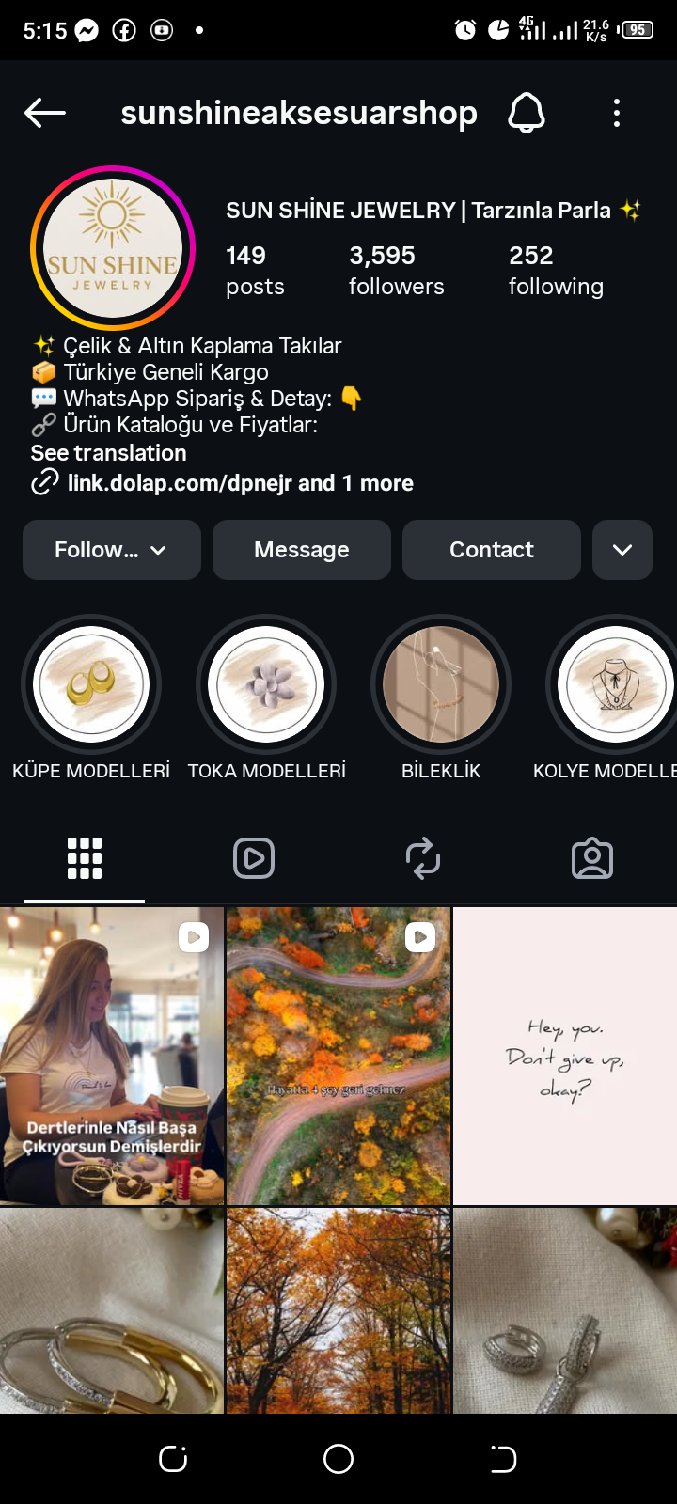Open the followers list

pyautogui.click(x=396, y=270)
